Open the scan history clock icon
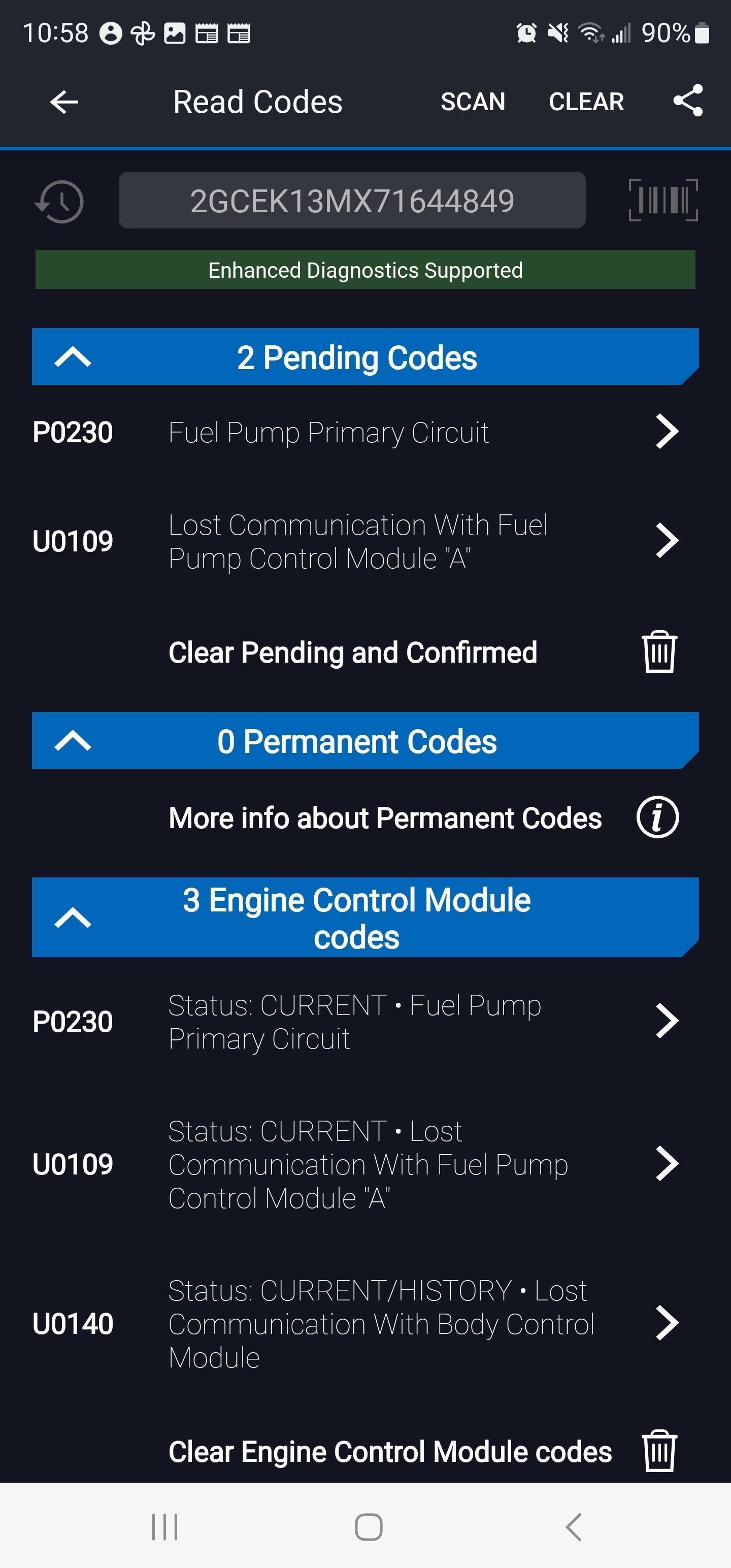This screenshot has width=731, height=1568. click(60, 202)
